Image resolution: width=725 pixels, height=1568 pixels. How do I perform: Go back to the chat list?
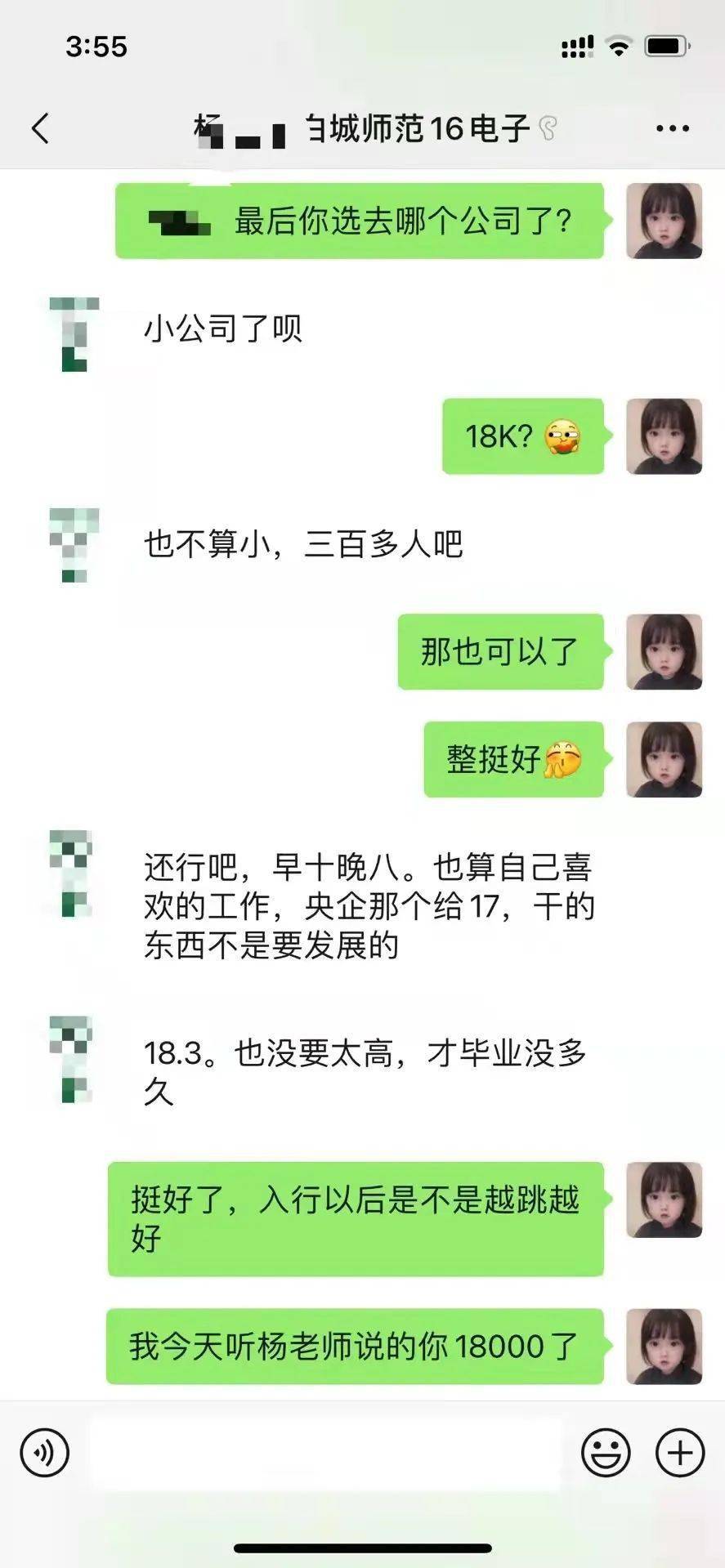(x=40, y=128)
